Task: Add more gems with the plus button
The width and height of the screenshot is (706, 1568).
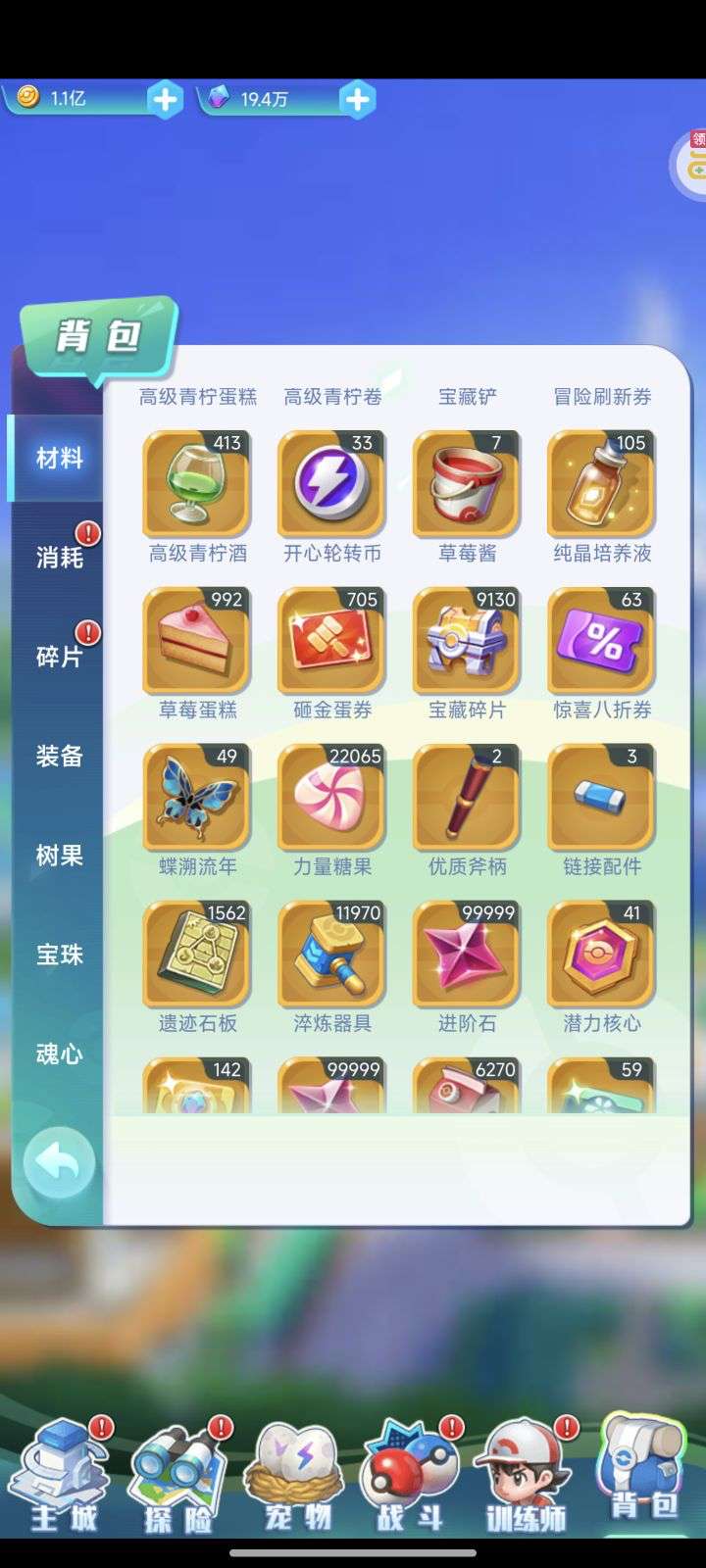Action: [357, 99]
